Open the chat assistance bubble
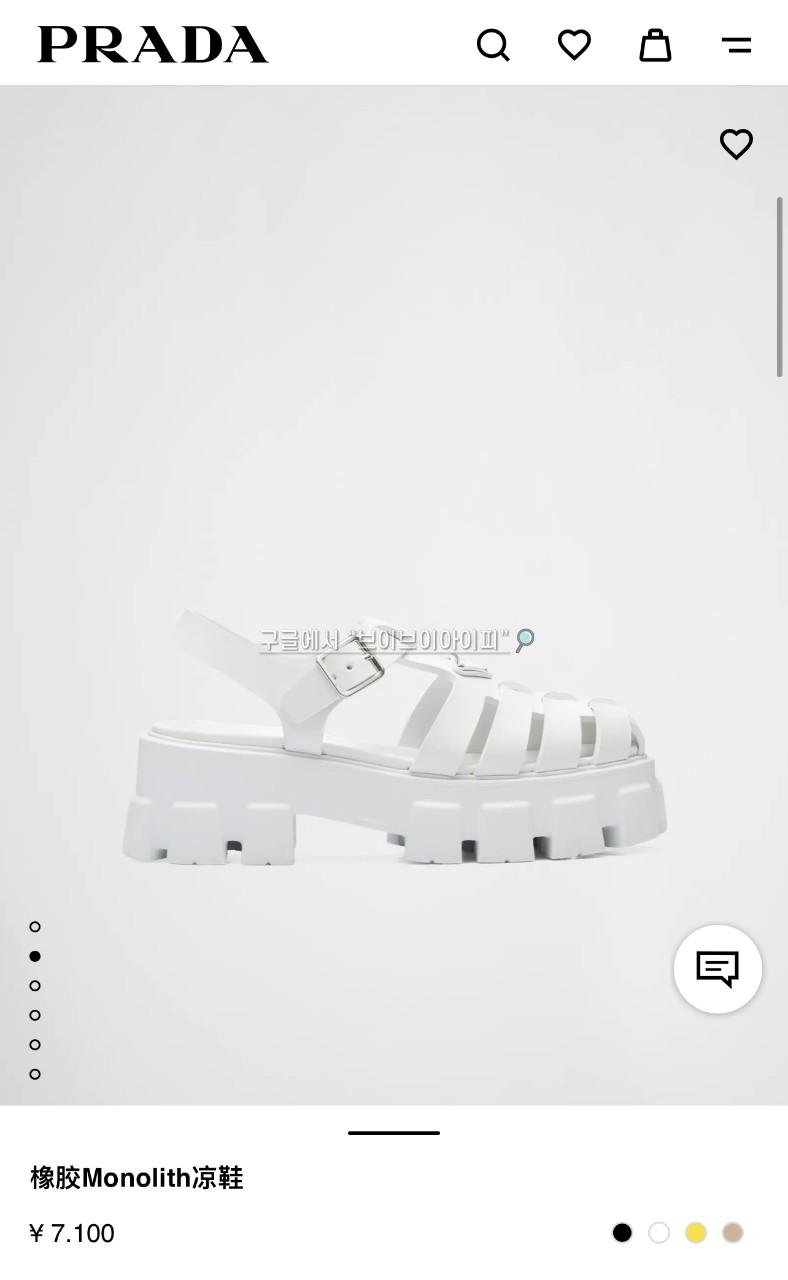This screenshot has height=1280, width=788. click(718, 969)
